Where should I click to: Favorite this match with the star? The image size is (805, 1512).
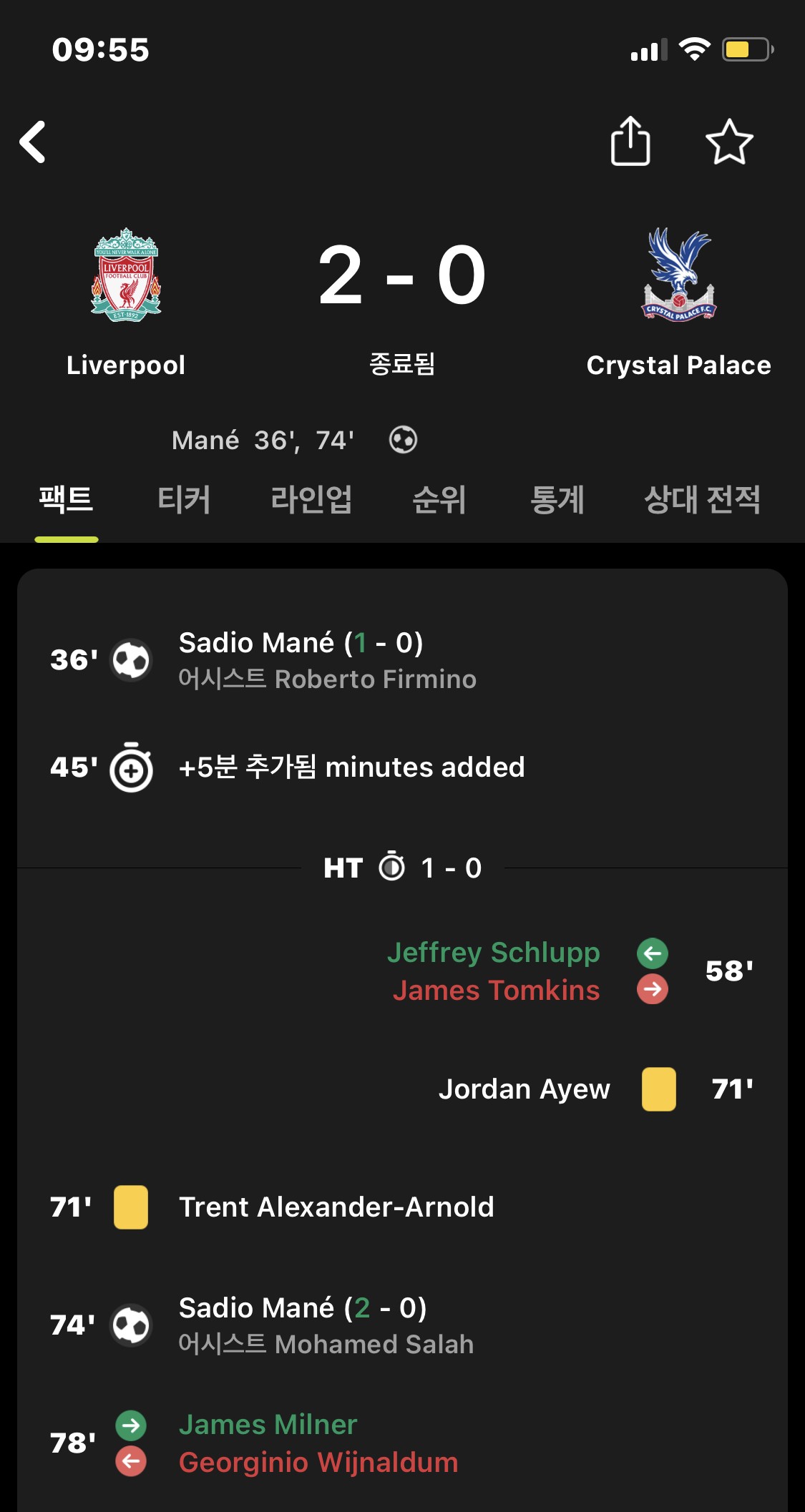point(729,142)
